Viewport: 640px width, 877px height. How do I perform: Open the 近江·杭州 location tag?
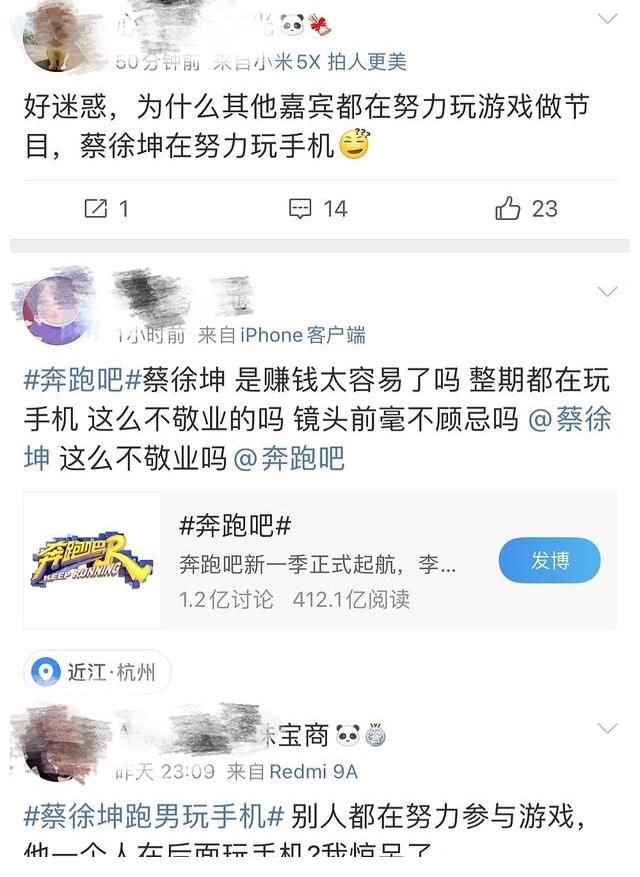coord(98,673)
